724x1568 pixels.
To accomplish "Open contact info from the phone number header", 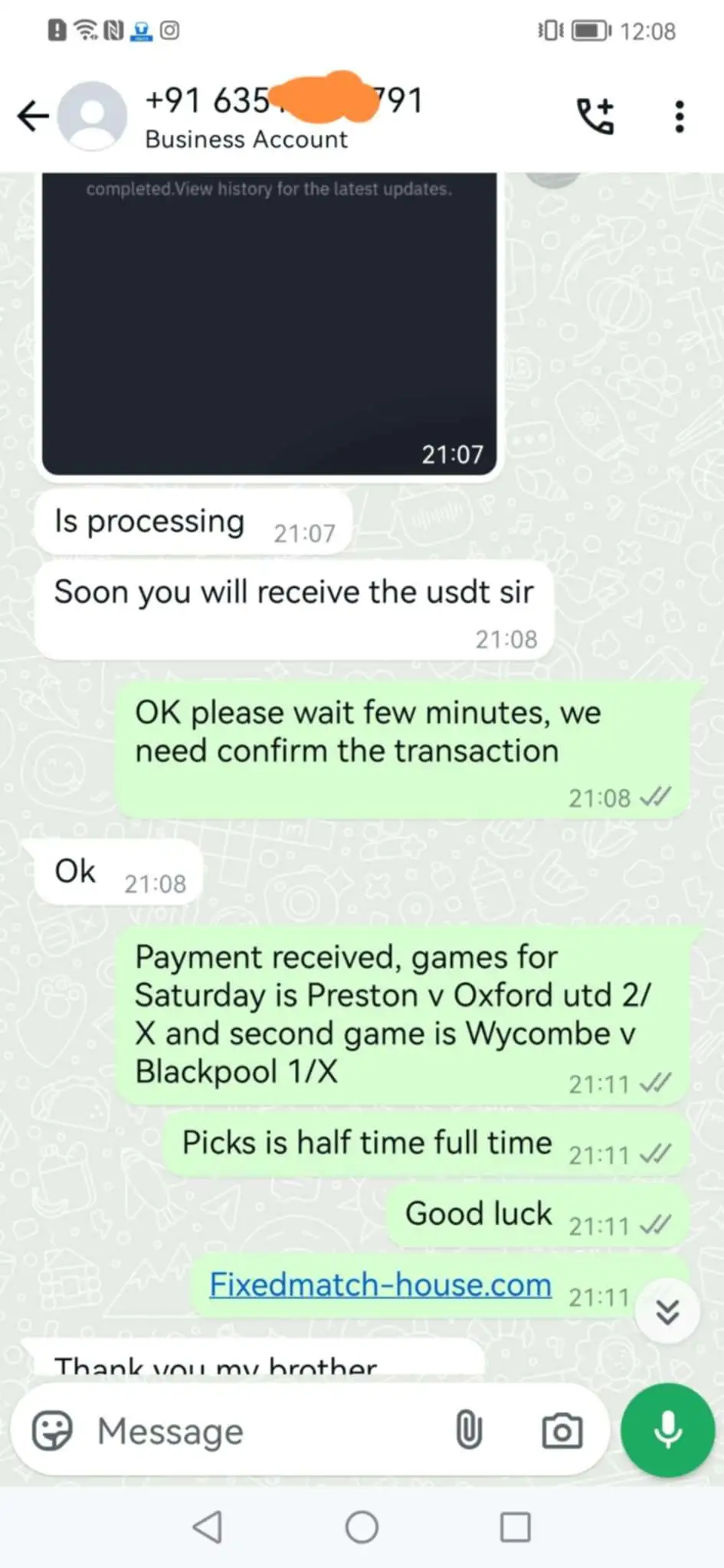I will coord(283,115).
